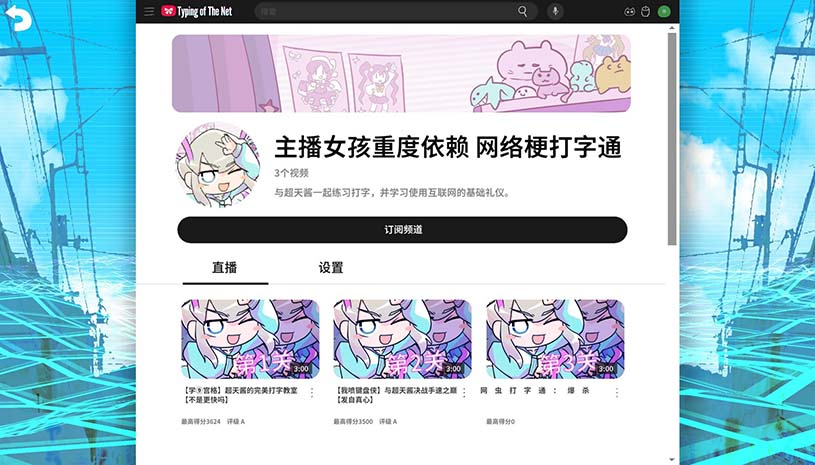Open the mouse settings icon

coord(646,11)
